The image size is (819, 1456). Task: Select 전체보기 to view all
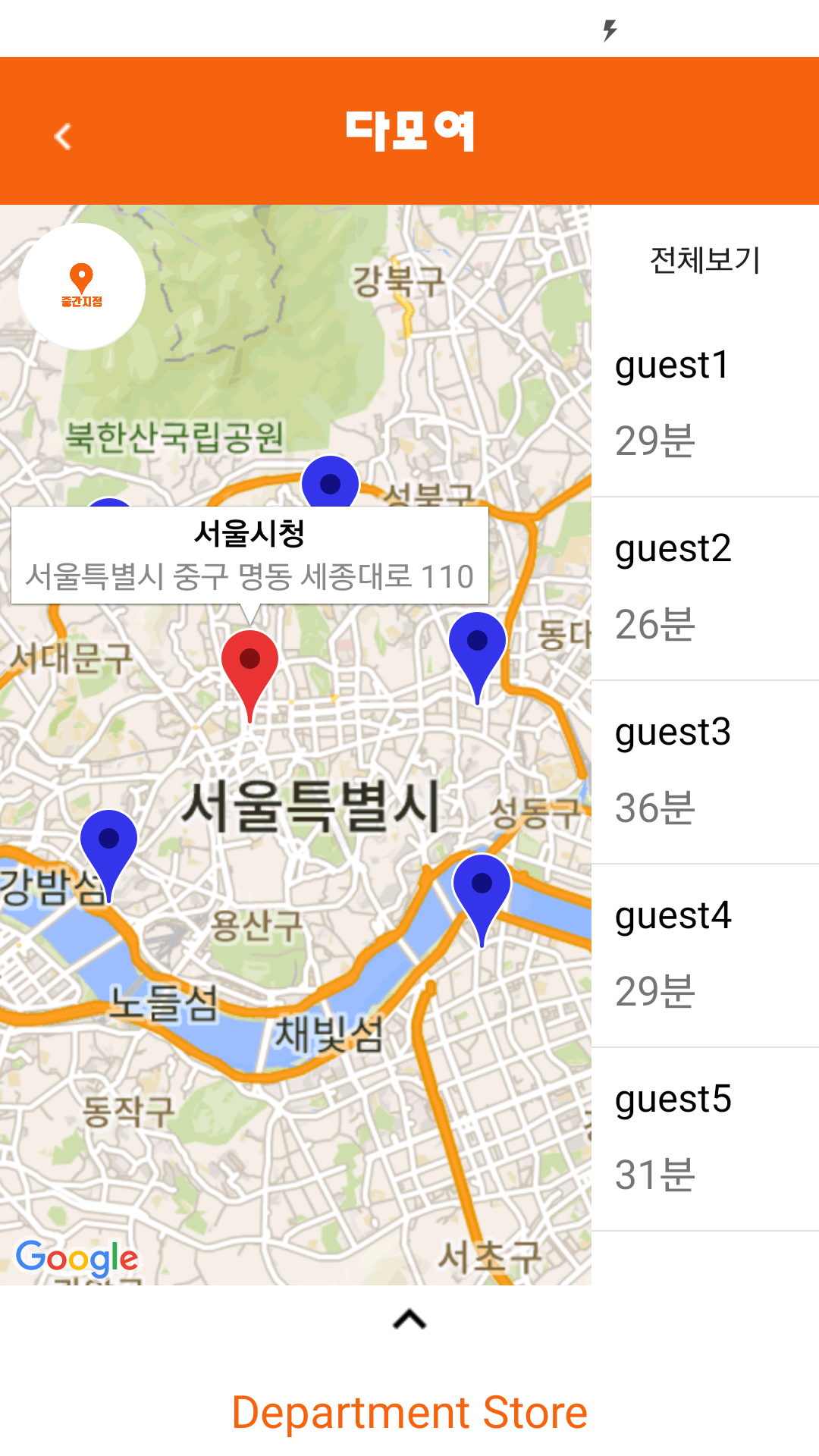click(704, 260)
